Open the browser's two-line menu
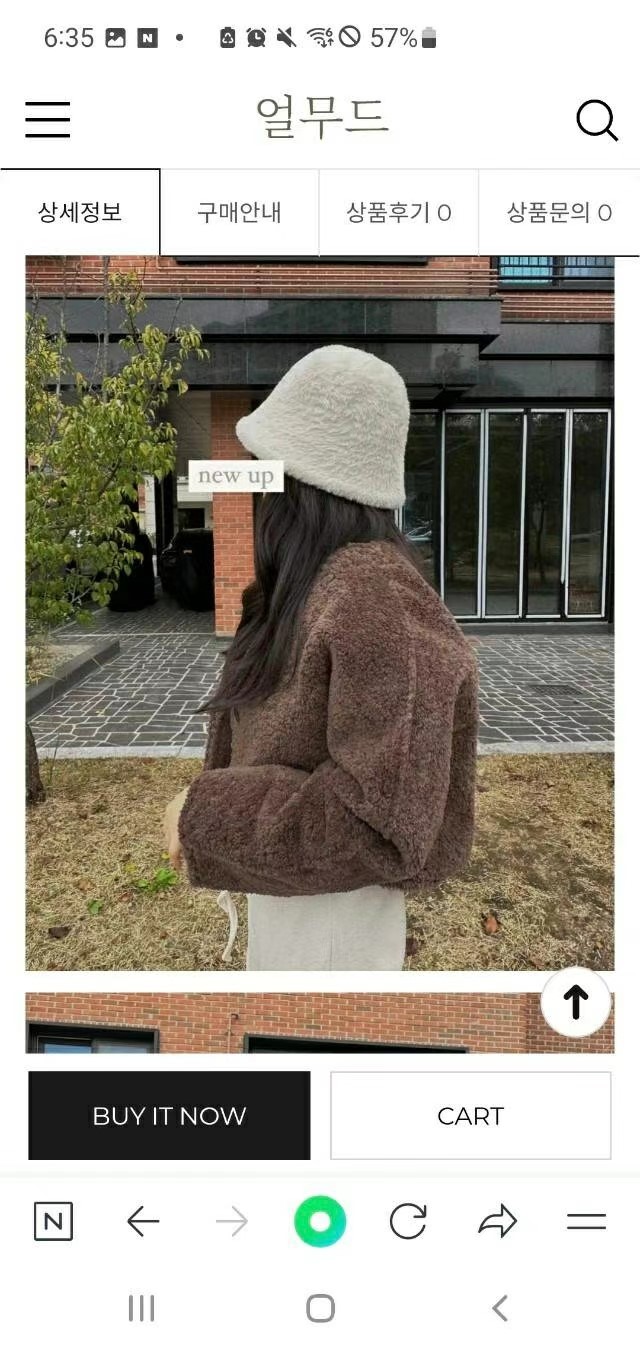 click(586, 1221)
